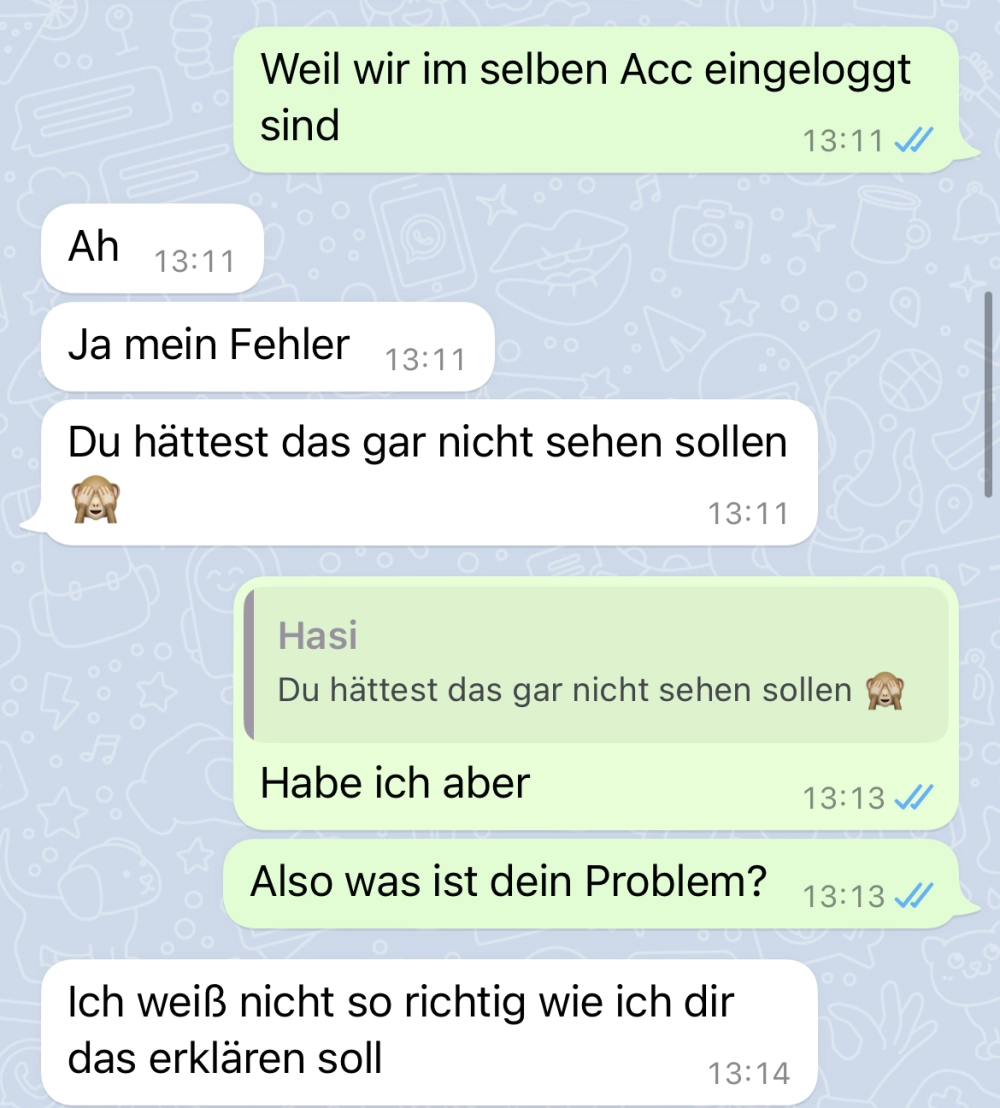
Task: Jump to Hasi's quoted message in reply
Action: pos(595,665)
